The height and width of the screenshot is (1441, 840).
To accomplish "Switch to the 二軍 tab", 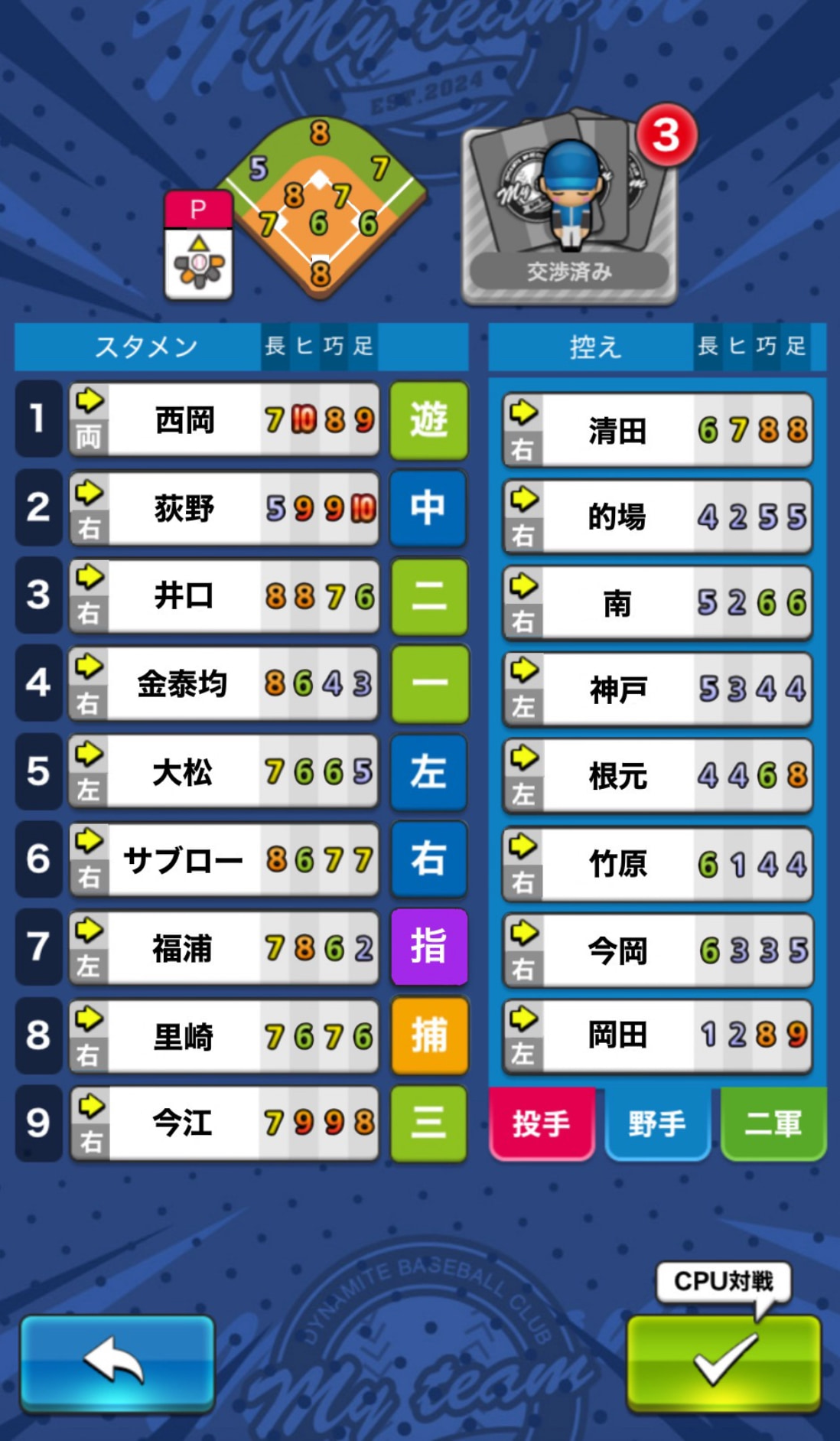I will click(773, 1123).
